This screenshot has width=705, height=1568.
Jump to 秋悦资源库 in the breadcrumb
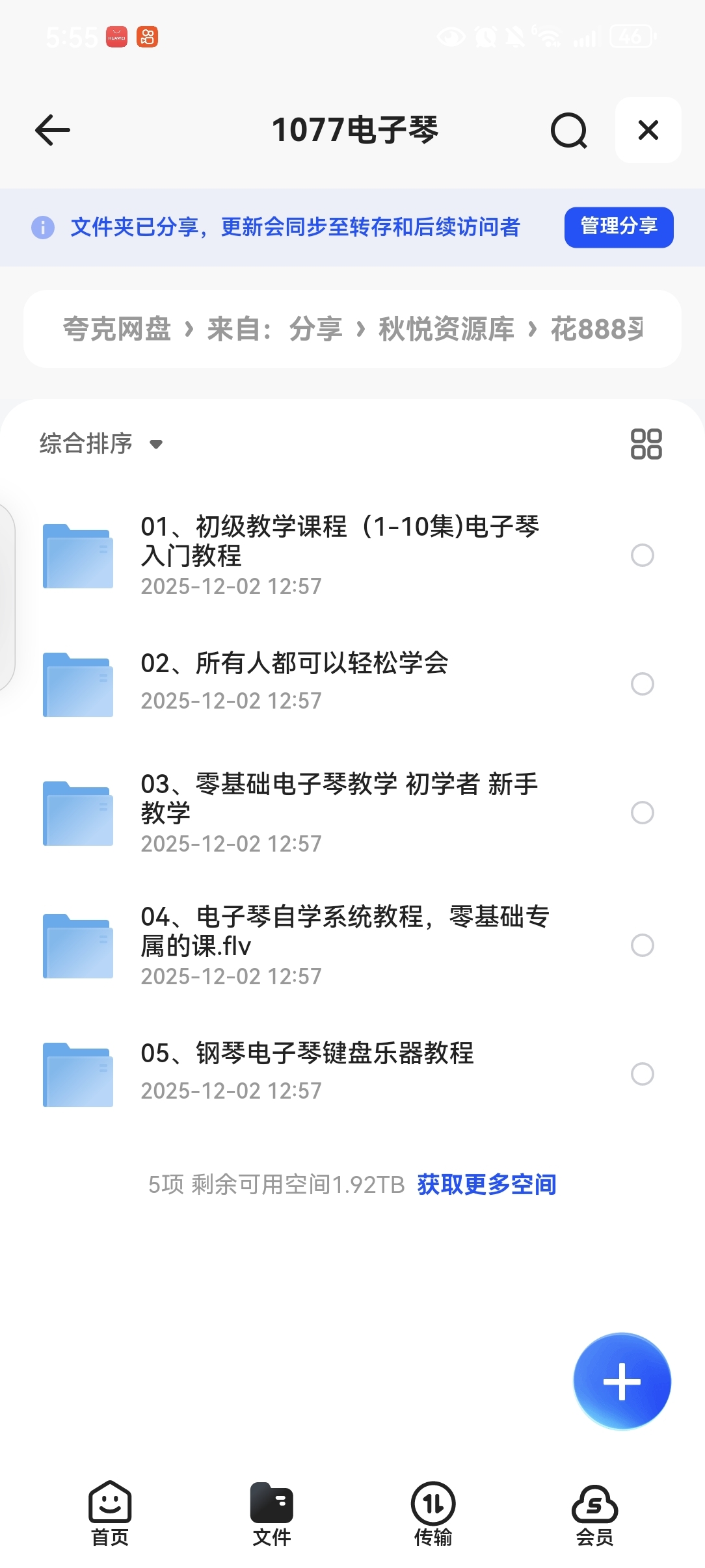coord(446,329)
